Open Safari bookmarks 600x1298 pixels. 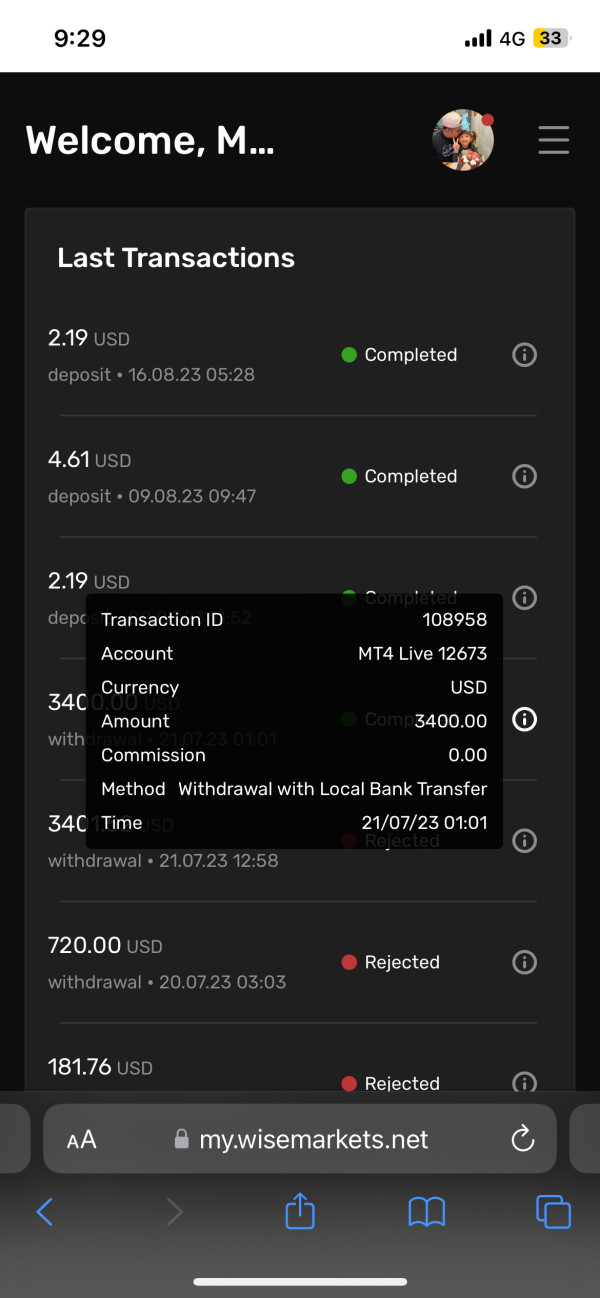point(427,1212)
